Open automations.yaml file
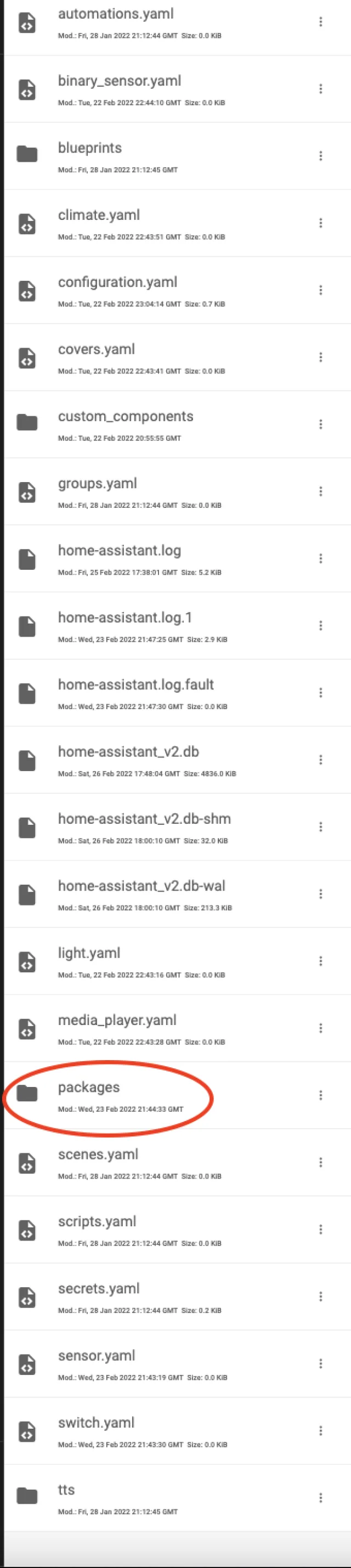 point(116,14)
